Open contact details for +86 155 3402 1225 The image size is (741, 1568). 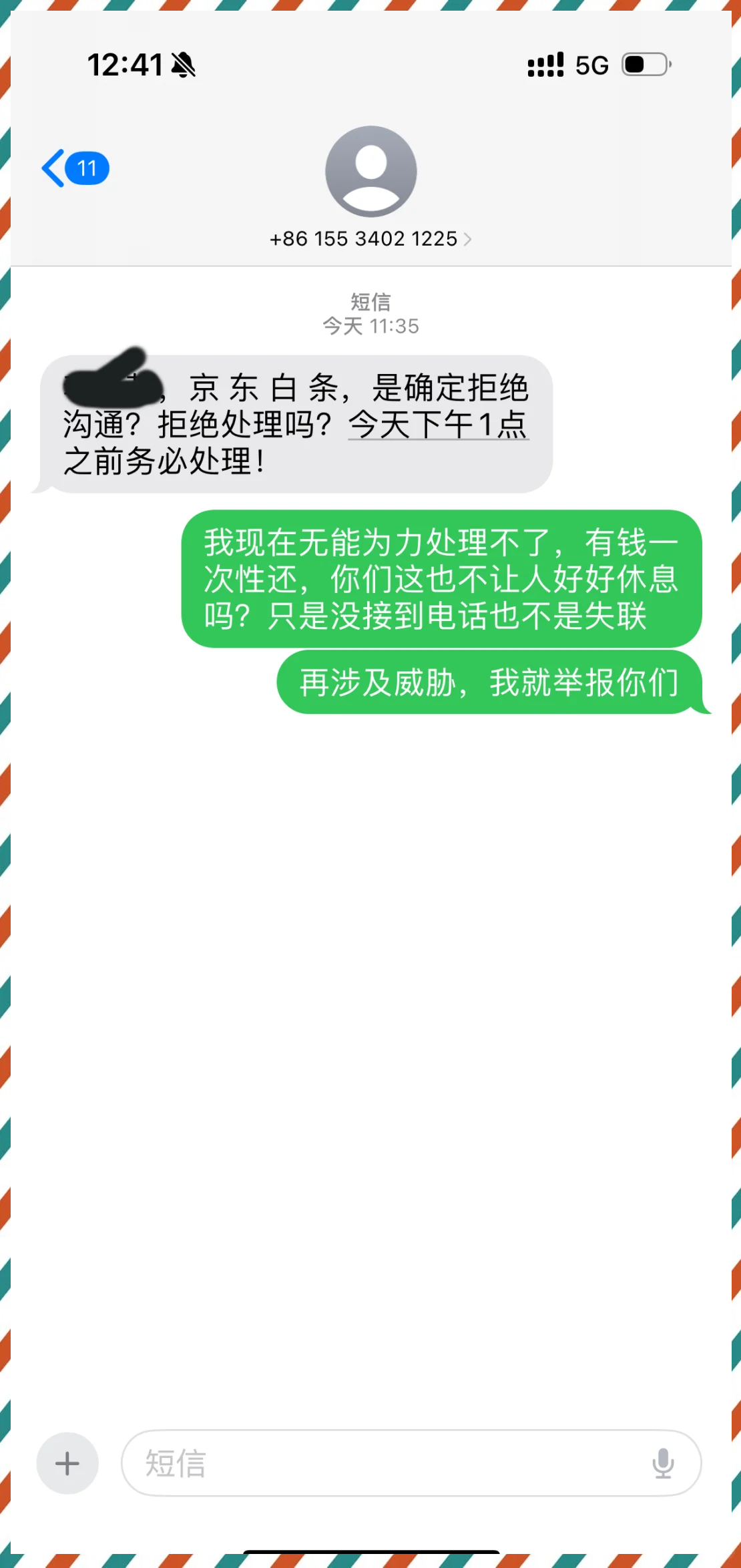point(370,239)
